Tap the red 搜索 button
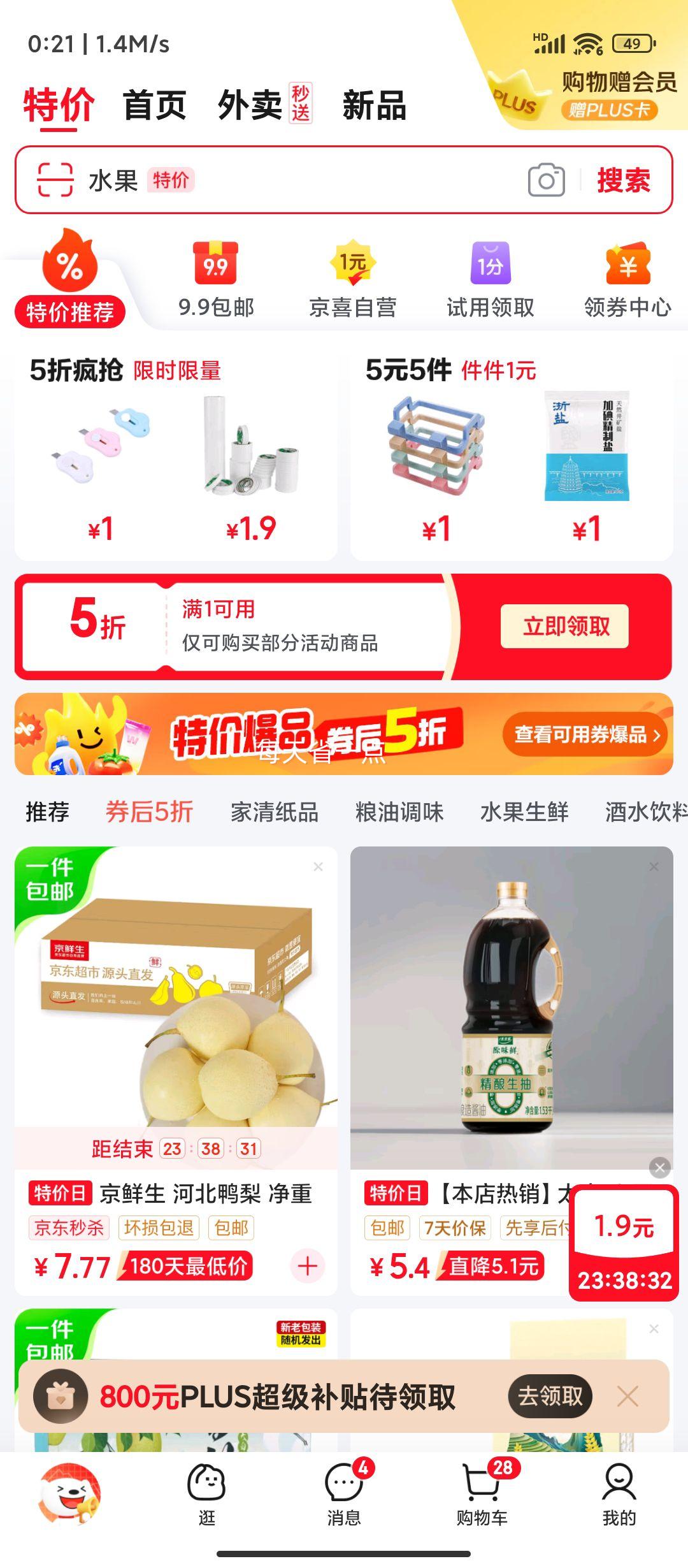This screenshot has width=688, height=1568. 624,180
